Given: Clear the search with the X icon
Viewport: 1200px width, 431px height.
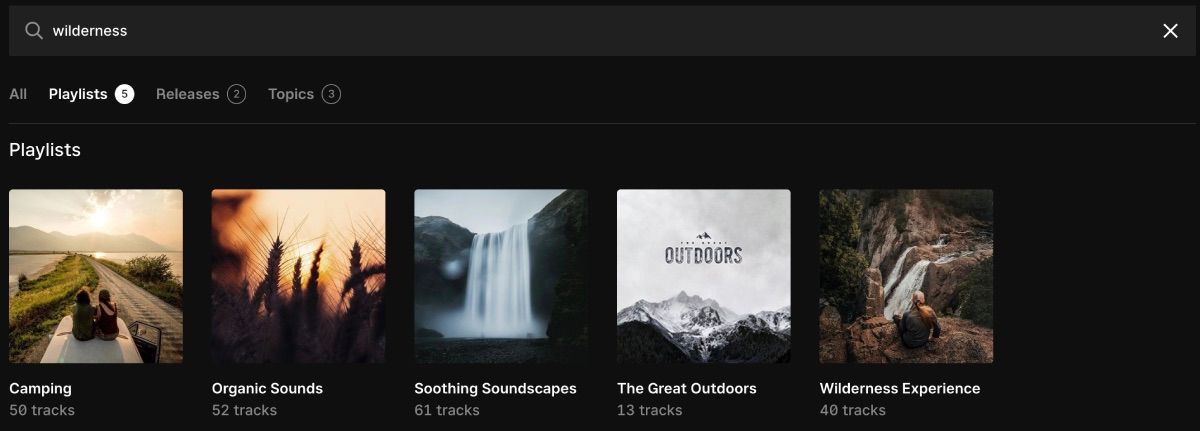Looking at the screenshot, I should pyautogui.click(x=1170, y=31).
